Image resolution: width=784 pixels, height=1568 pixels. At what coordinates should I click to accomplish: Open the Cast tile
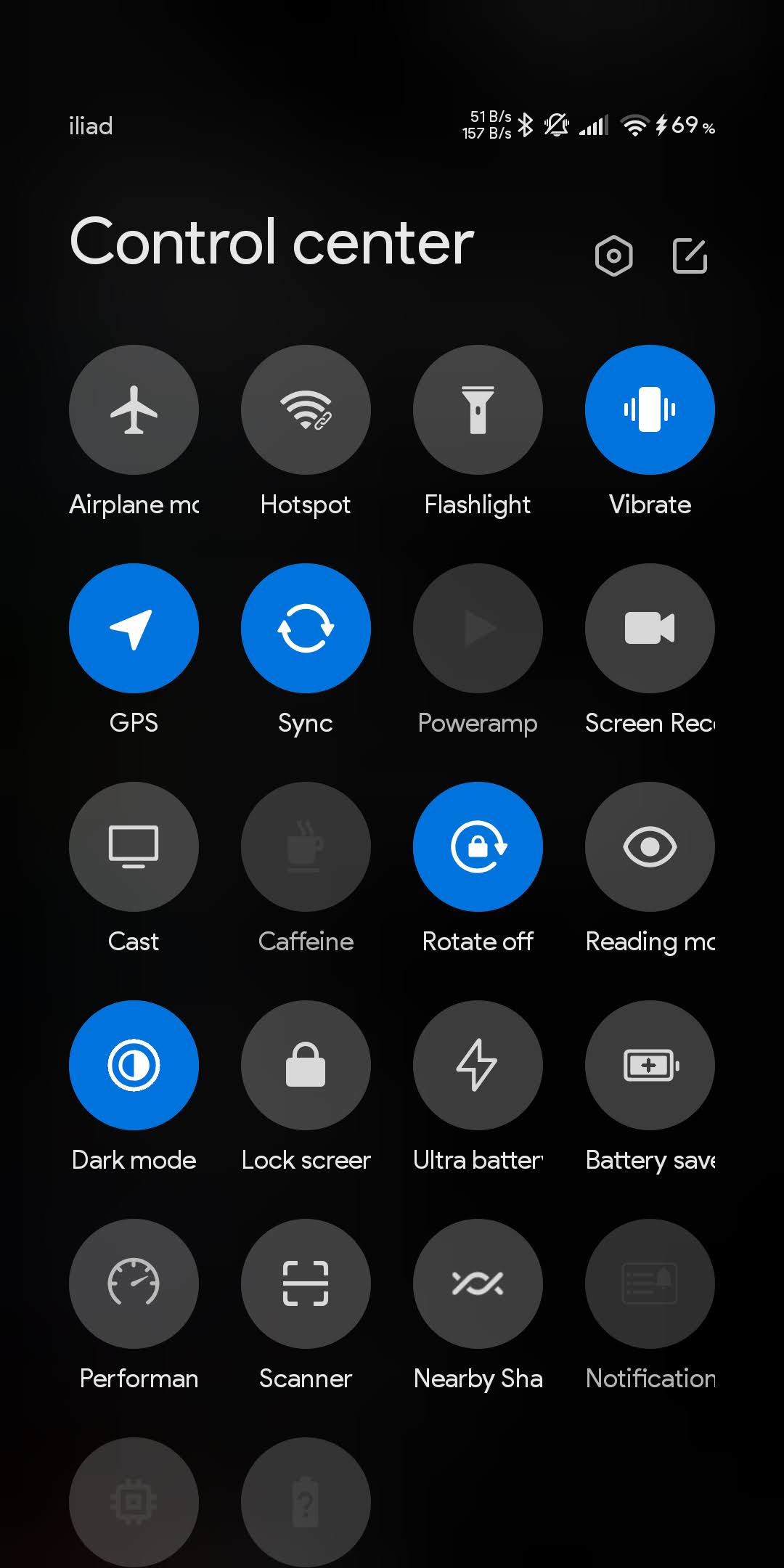click(134, 846)
